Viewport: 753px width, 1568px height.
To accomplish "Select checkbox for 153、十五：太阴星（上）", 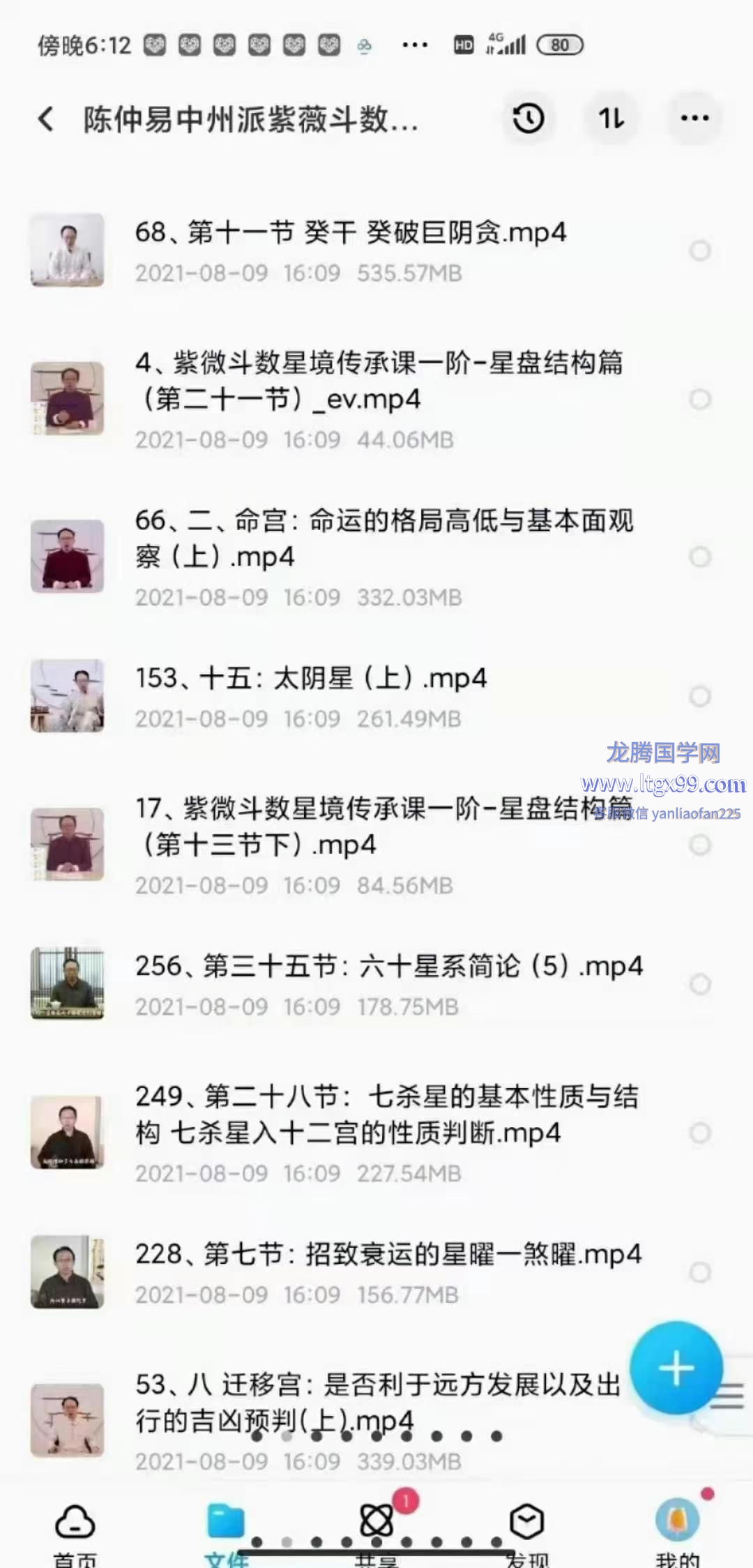I will [699, 696].
